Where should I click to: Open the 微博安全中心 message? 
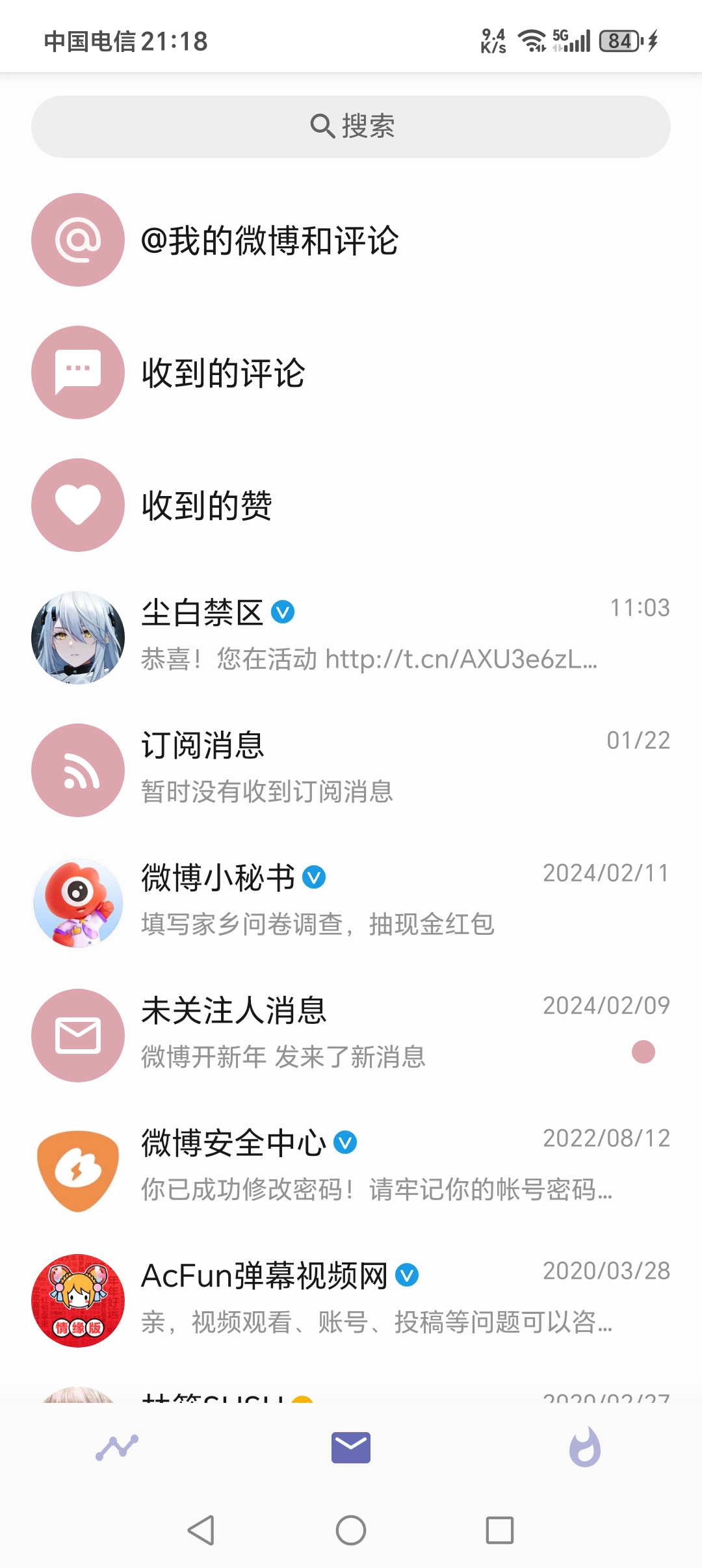(351, 1168)
